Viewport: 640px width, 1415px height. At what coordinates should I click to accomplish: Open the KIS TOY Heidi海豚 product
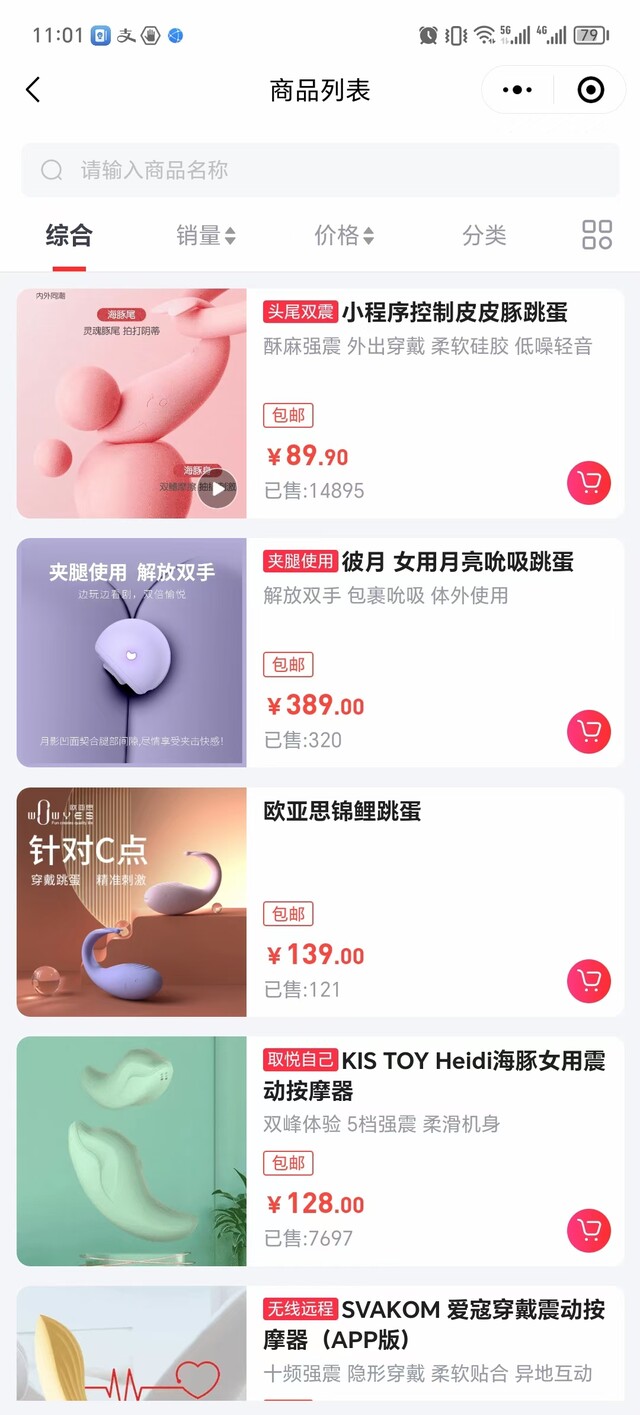pyautogui.click(x=435, y=1075)
